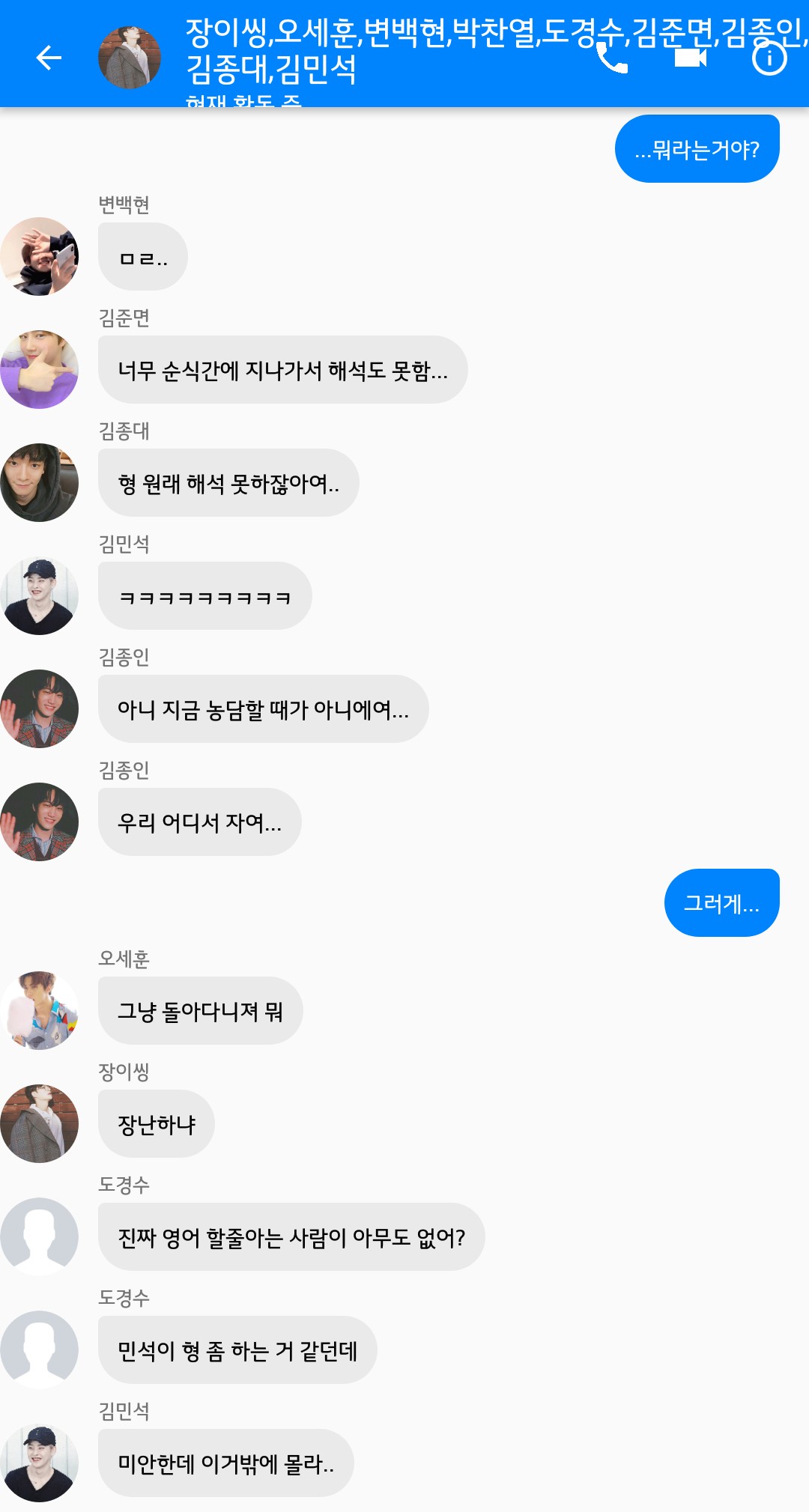Viewport: 809px width, 1512px height.
Task: Open 김종대's profile picture
Action: point(39,482)
